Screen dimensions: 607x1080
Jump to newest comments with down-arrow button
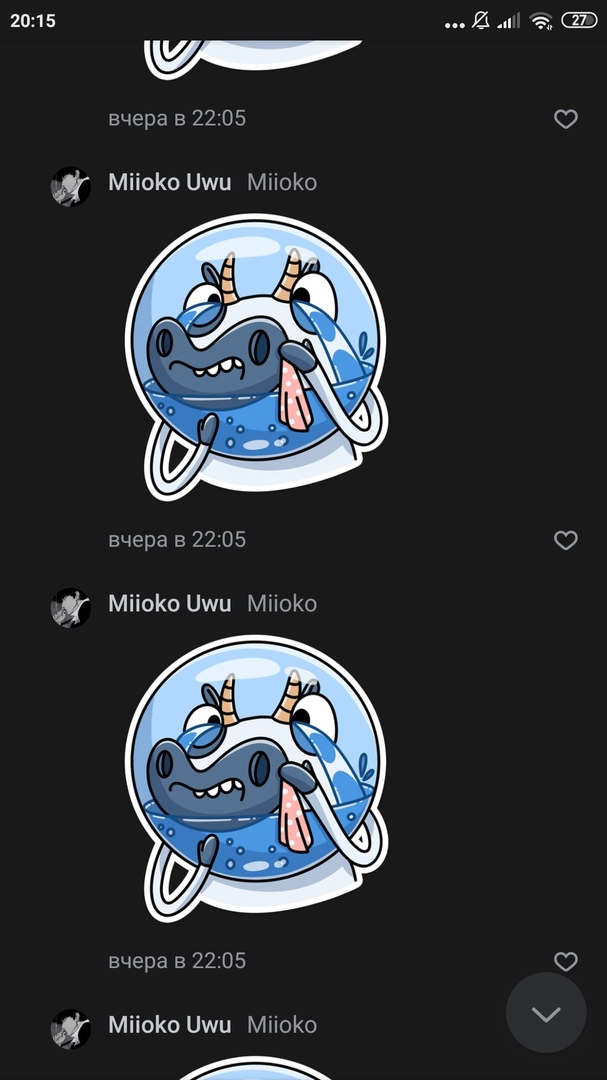coord(546,1013)
